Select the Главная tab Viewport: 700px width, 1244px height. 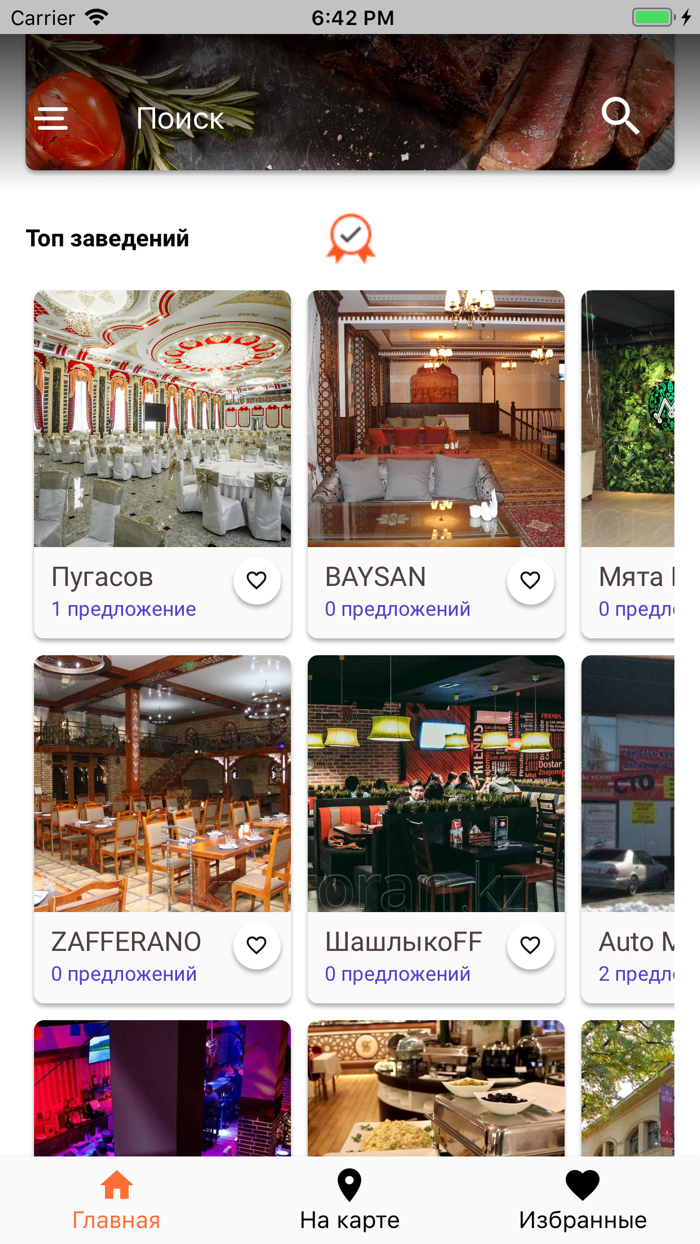pyautogui.click(x=116, y=1200)
